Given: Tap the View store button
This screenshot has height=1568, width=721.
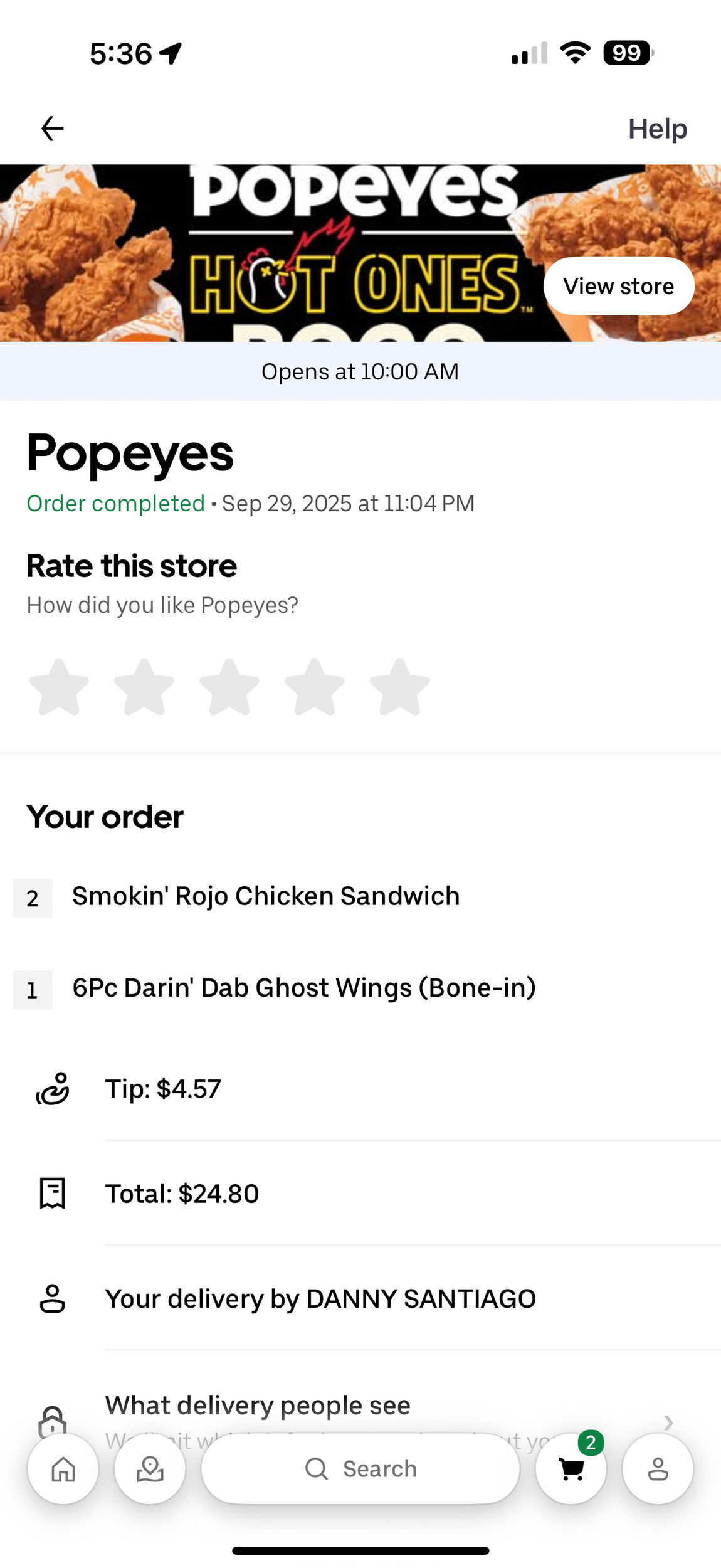Looking at the screenshot, I should tap(618, 286).
